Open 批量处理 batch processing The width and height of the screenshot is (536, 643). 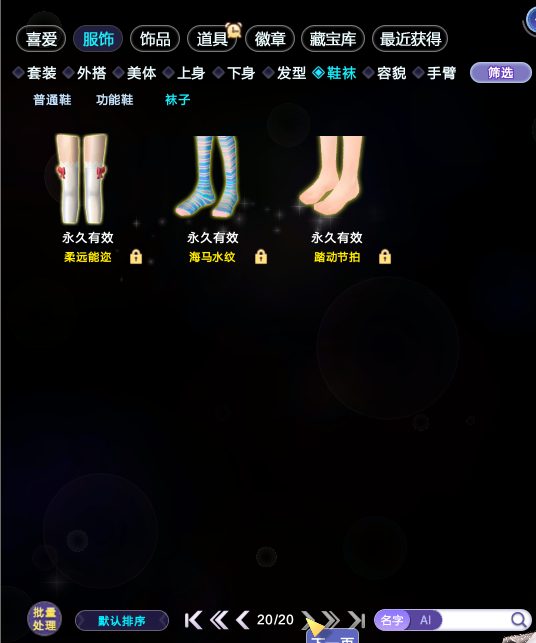tap(44, 619)
